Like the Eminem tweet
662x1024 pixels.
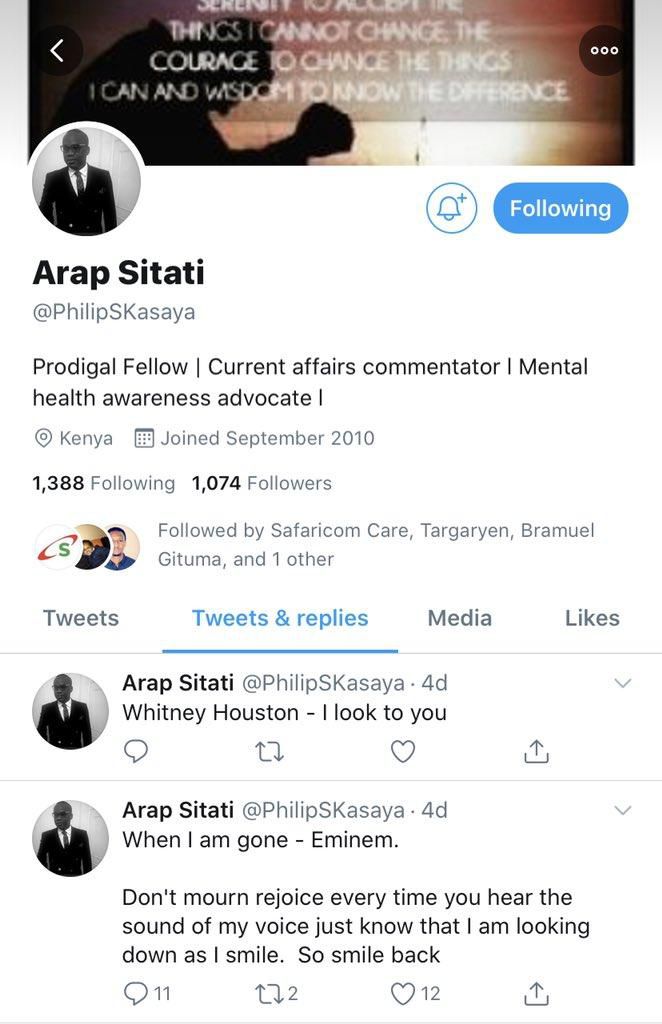pos(403,993)
